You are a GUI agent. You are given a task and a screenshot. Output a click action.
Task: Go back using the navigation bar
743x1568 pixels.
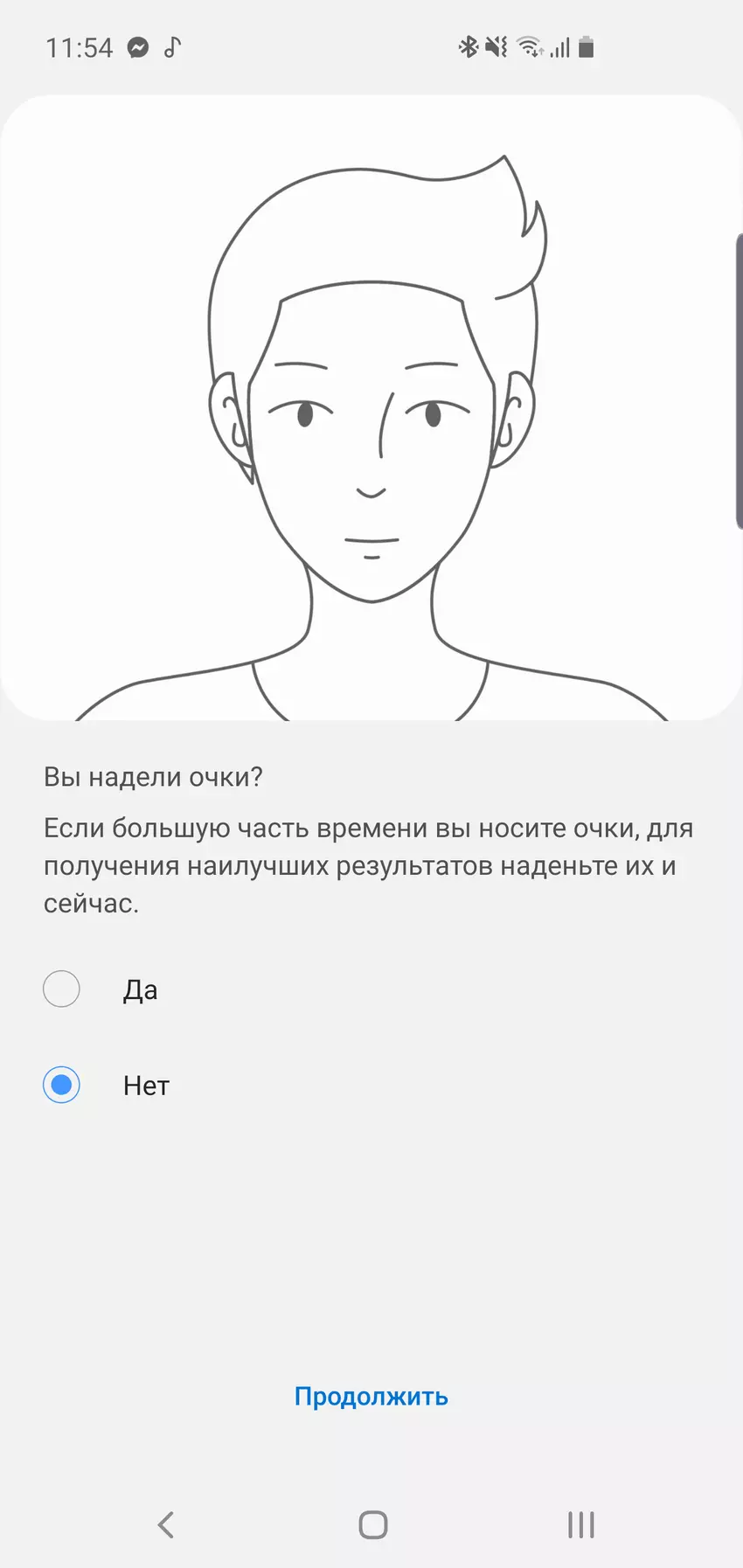[165, 1524]
